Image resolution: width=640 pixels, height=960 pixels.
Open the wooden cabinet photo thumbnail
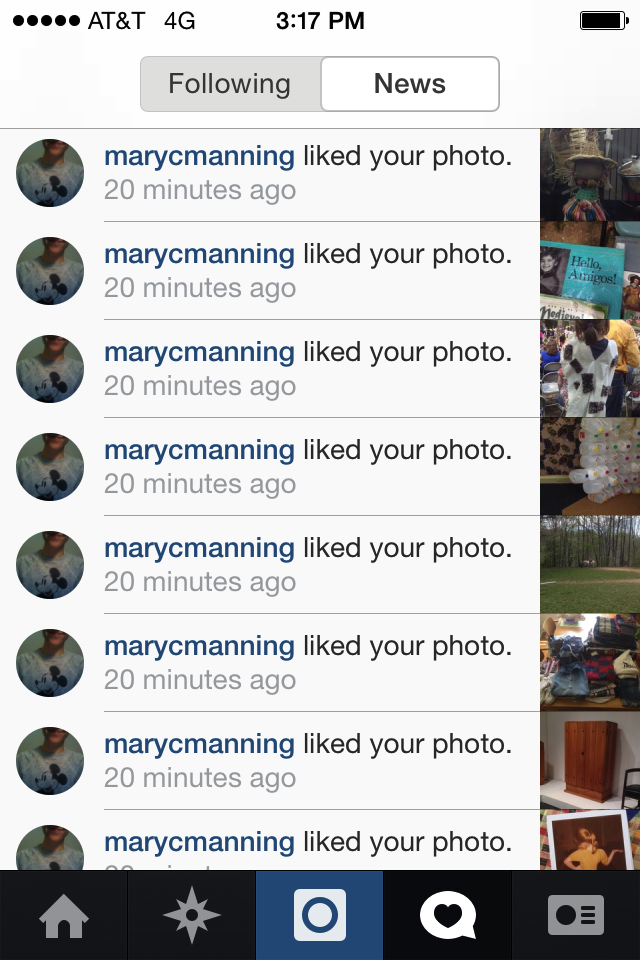click(590, 761)
